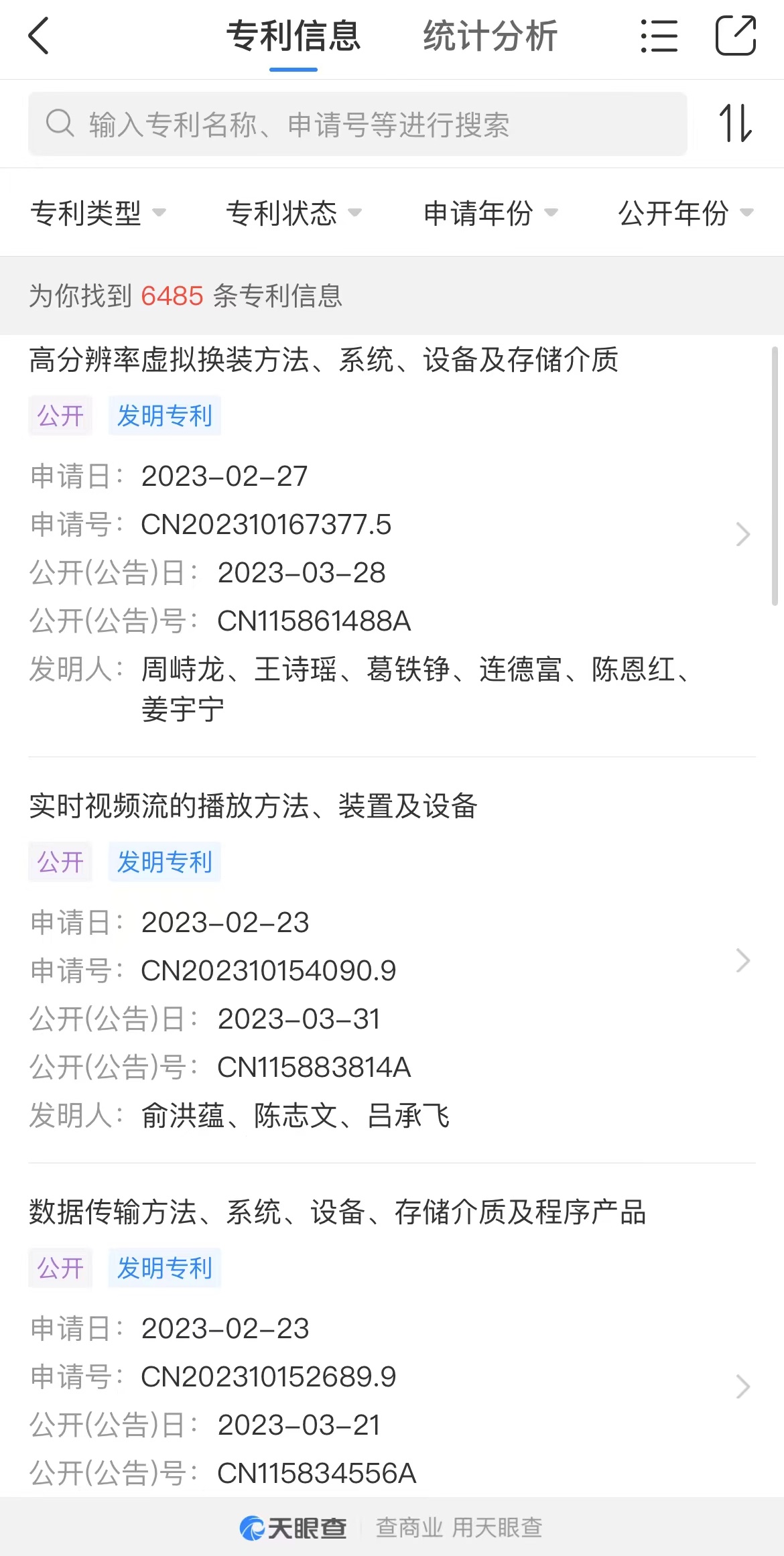Screen dimensions: 784x1556
Task: Expand the 公开年份 filter
Action: [x=686, y=213]
